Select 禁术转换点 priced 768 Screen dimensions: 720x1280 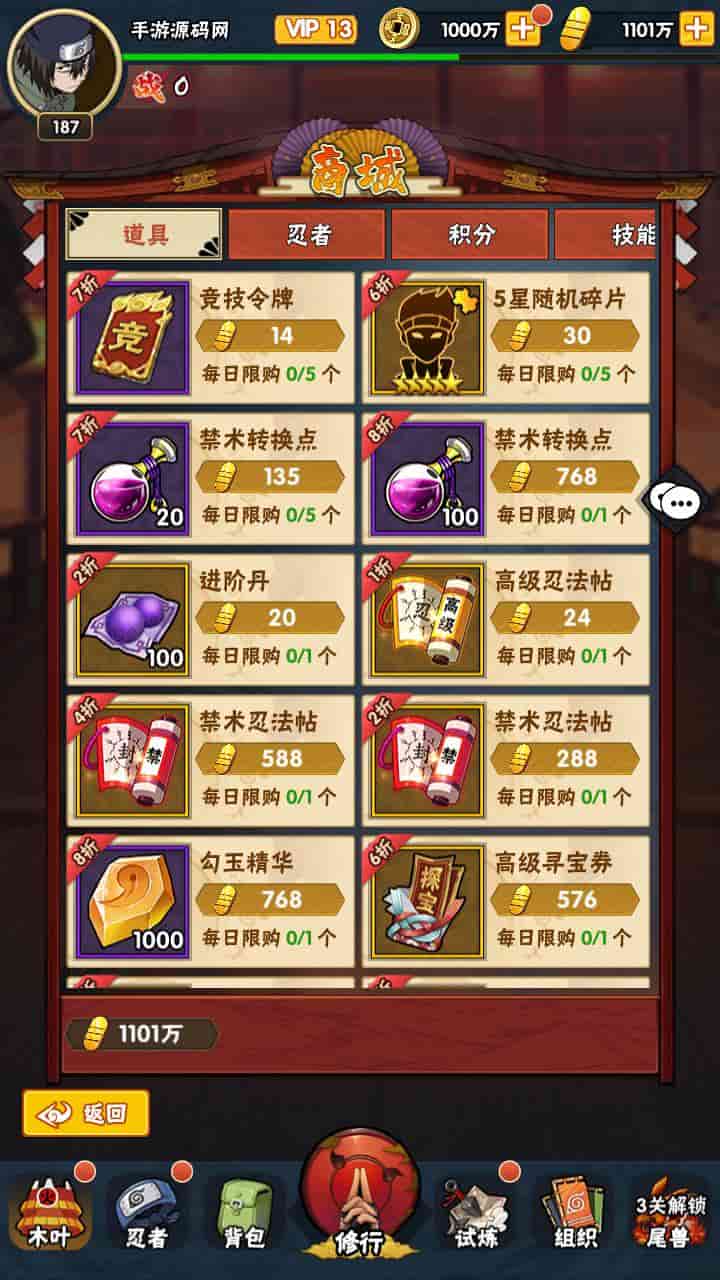[x=505, y=478]
